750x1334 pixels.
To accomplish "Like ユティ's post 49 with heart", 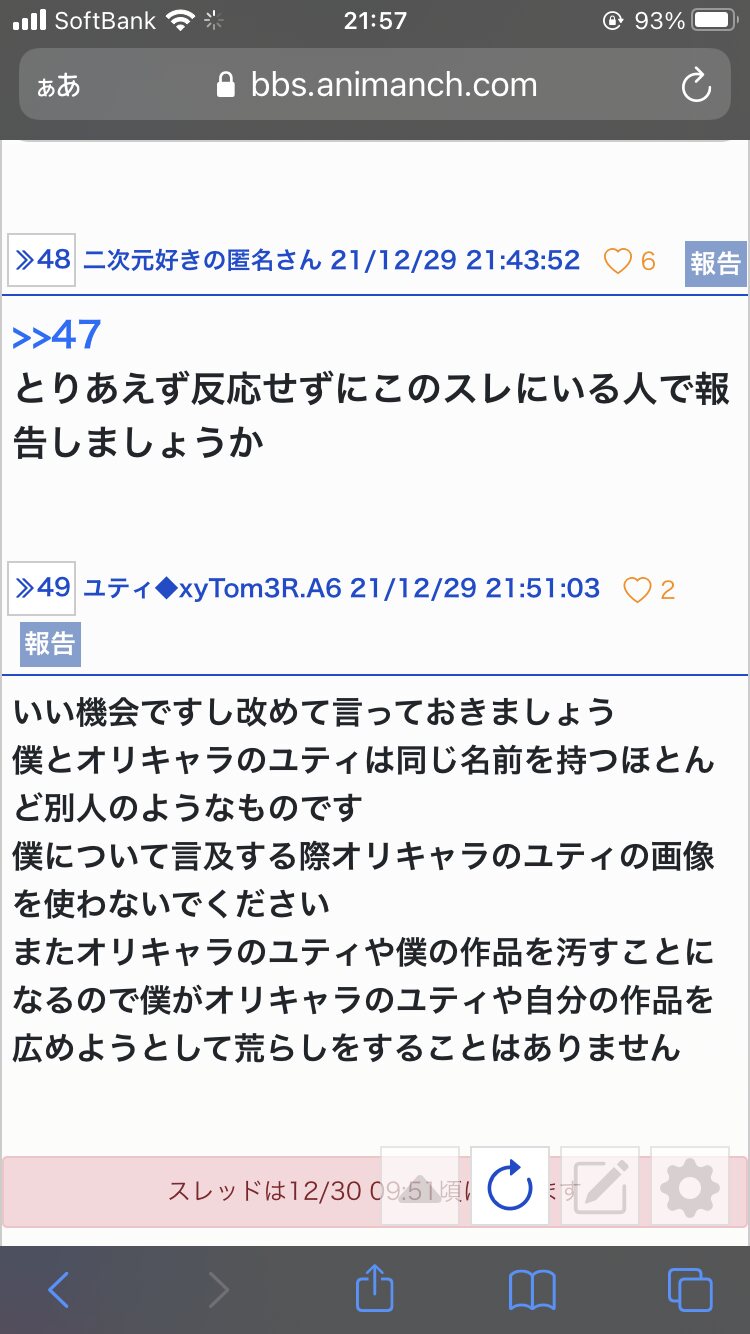I will 637,590.
